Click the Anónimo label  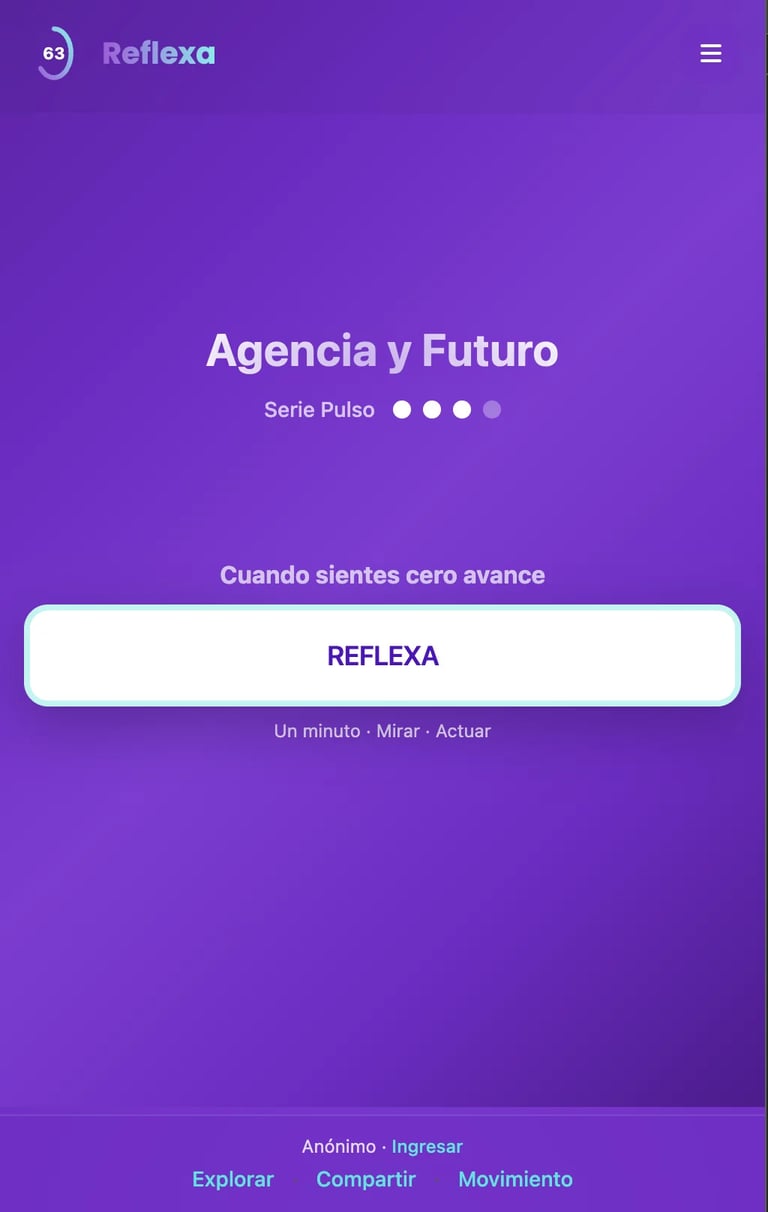[338, 1146]
